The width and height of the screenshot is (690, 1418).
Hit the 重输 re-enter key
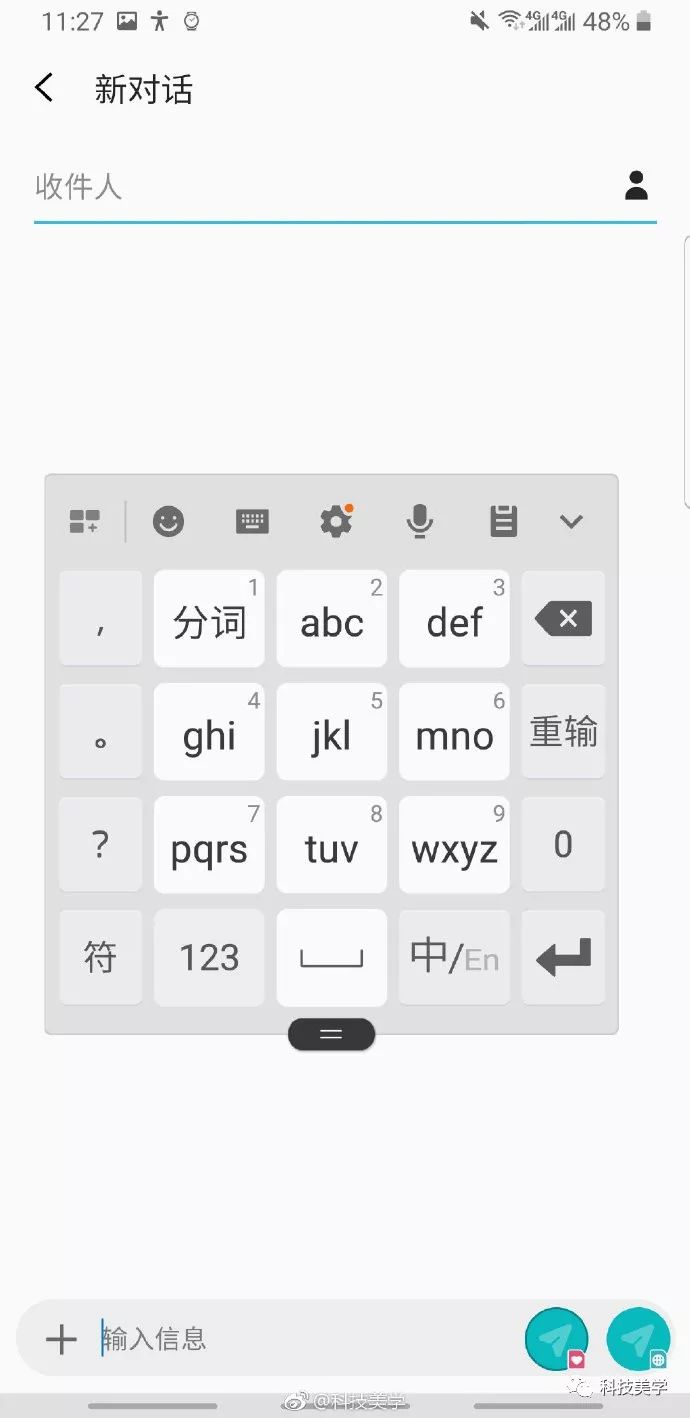563,732
